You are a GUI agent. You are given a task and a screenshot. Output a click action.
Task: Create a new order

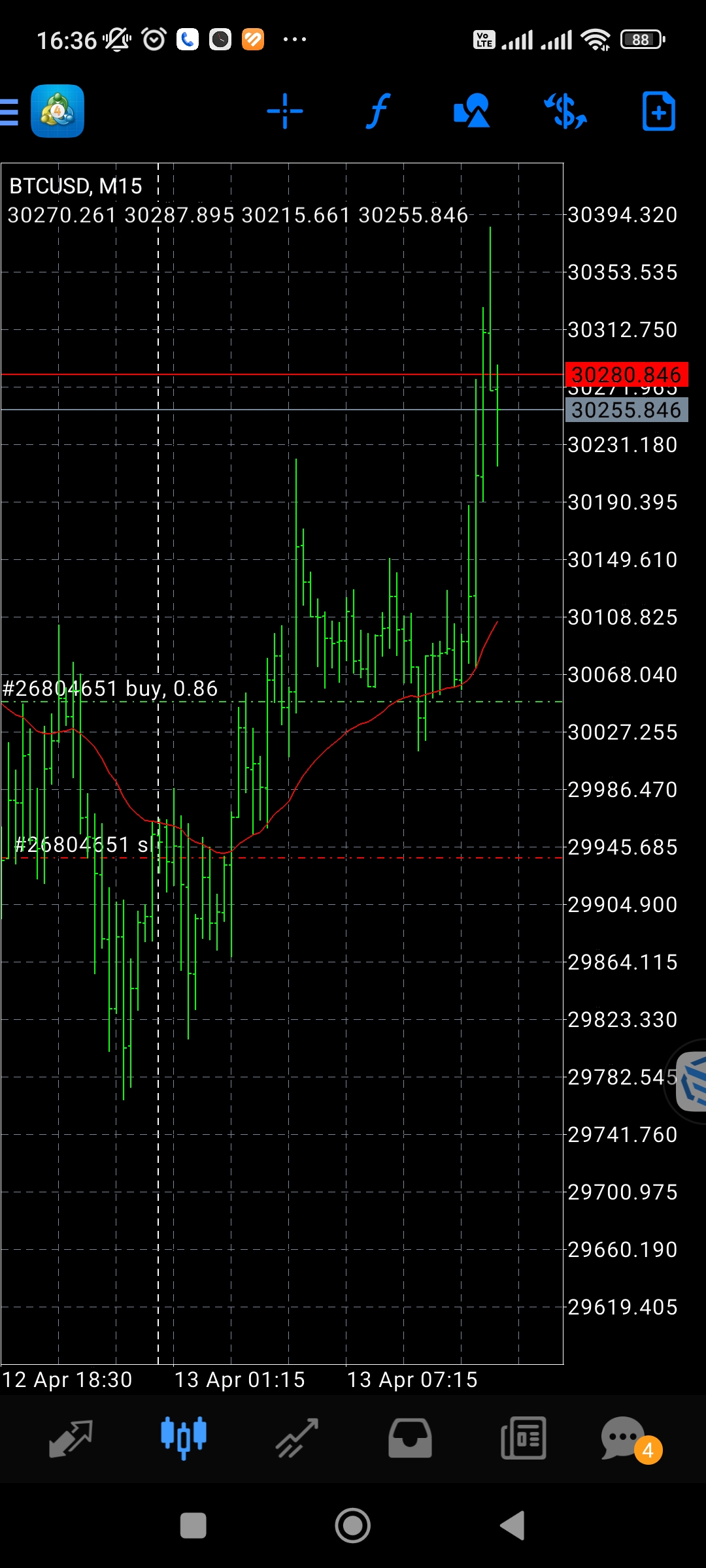(x=658, y=112)
